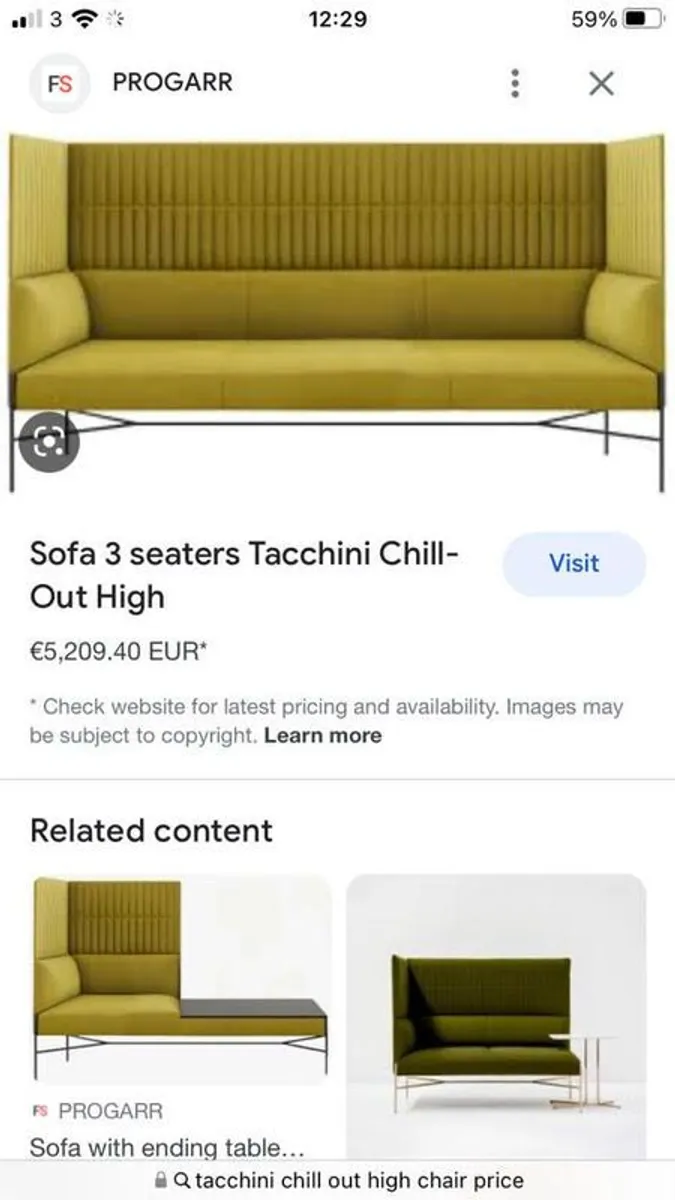Close the image preview panel
This screenshot has width=675, height=1200.
601,83
